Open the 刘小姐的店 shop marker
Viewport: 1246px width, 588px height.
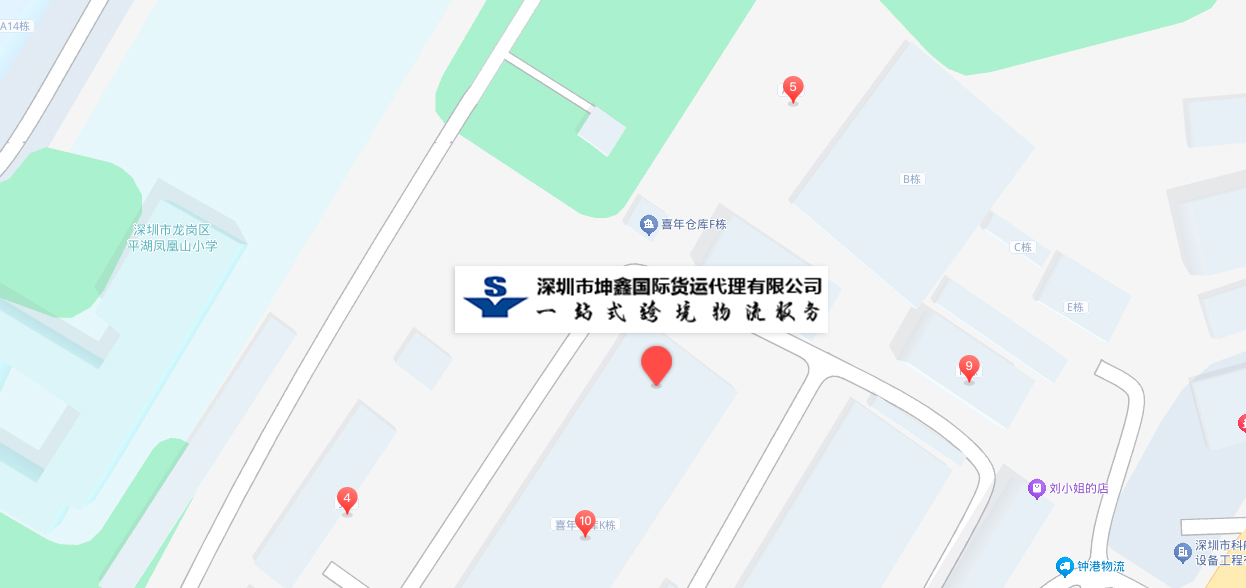tap(1036, 488)
